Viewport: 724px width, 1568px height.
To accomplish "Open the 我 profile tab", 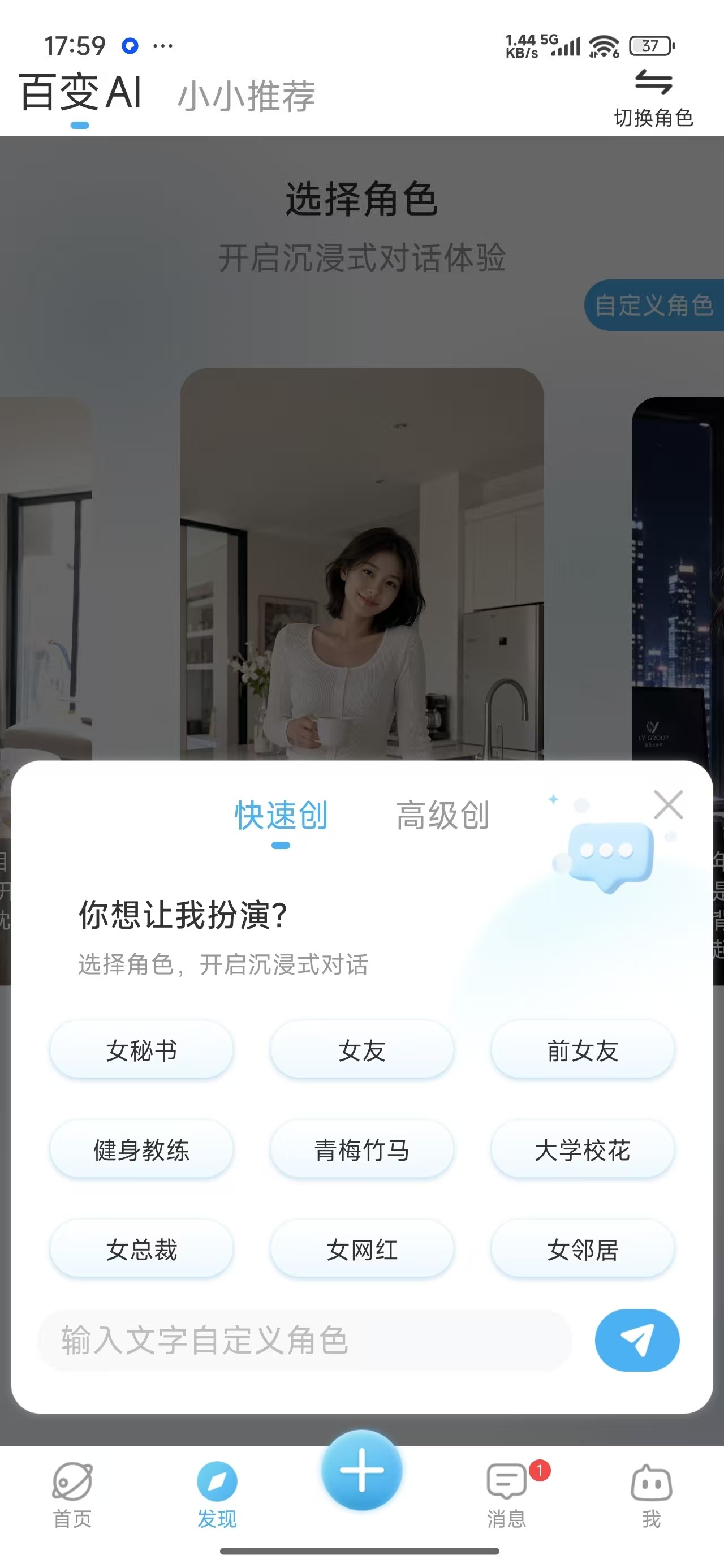I will click(652, 1495).
